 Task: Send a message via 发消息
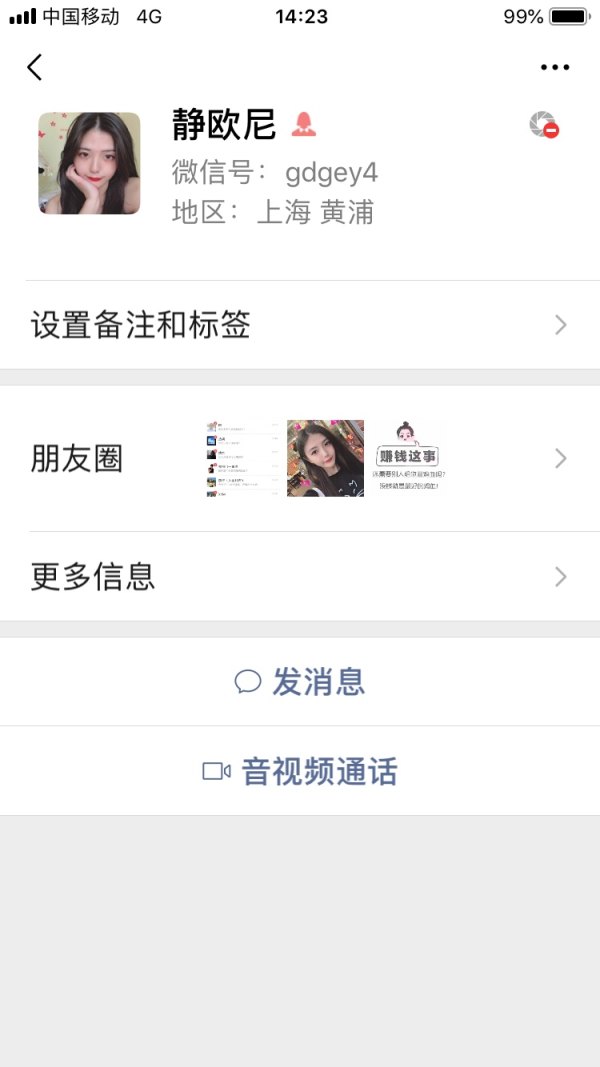click(x=300, y=682)
